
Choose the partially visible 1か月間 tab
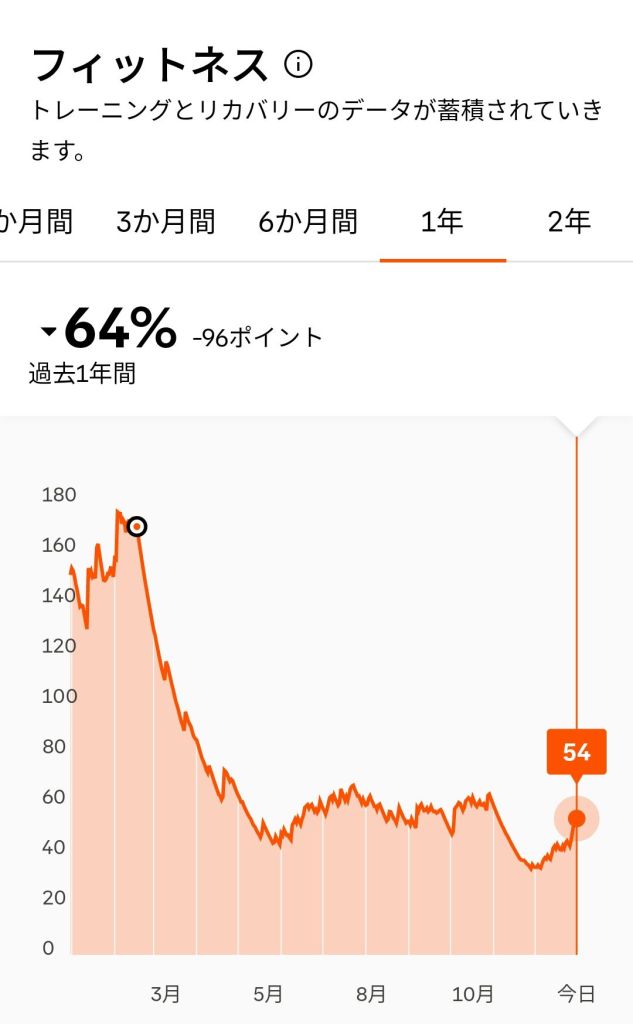36,221
